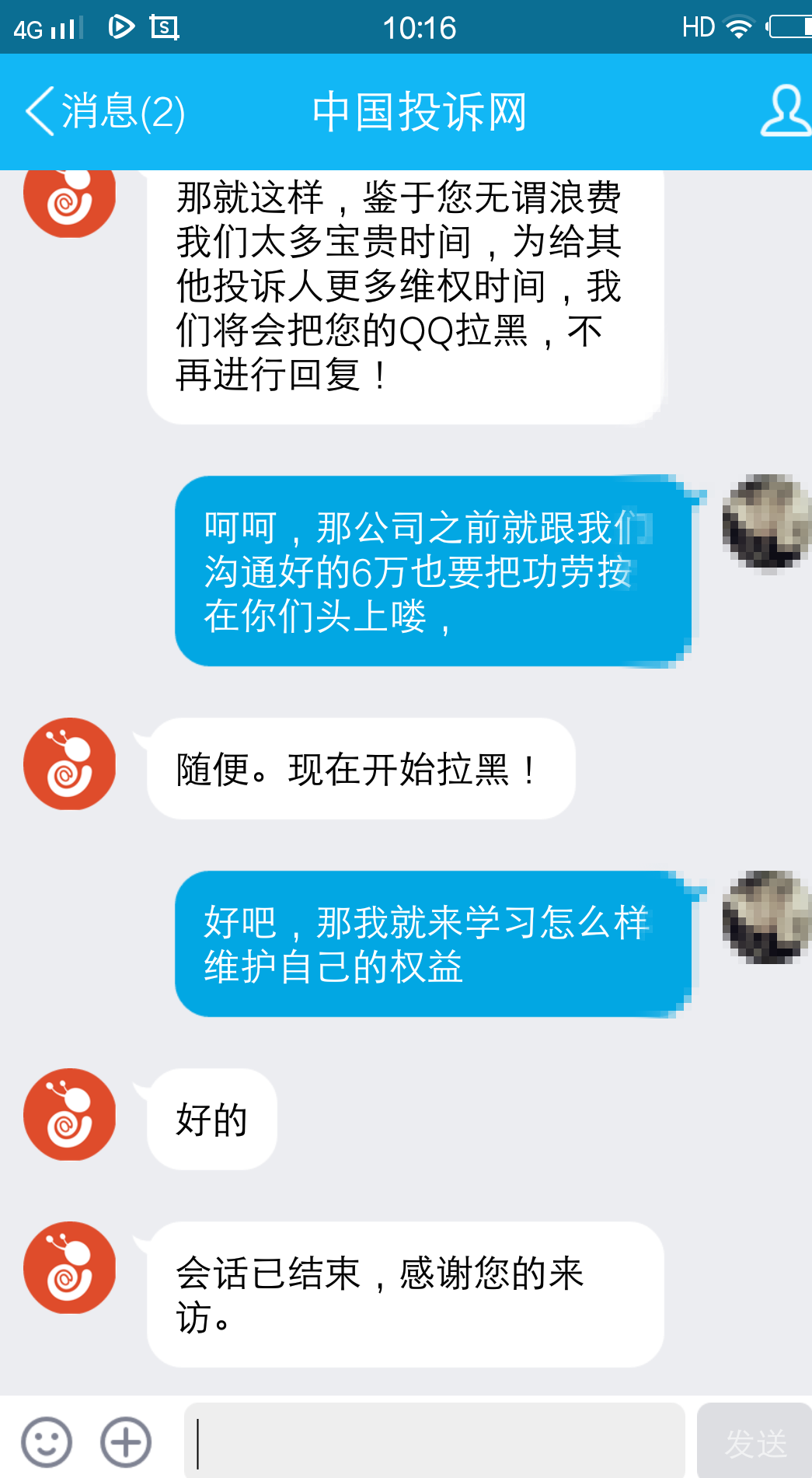Open the plus attachment menu
The image size is (812, 1478).
pos(126,1441)
